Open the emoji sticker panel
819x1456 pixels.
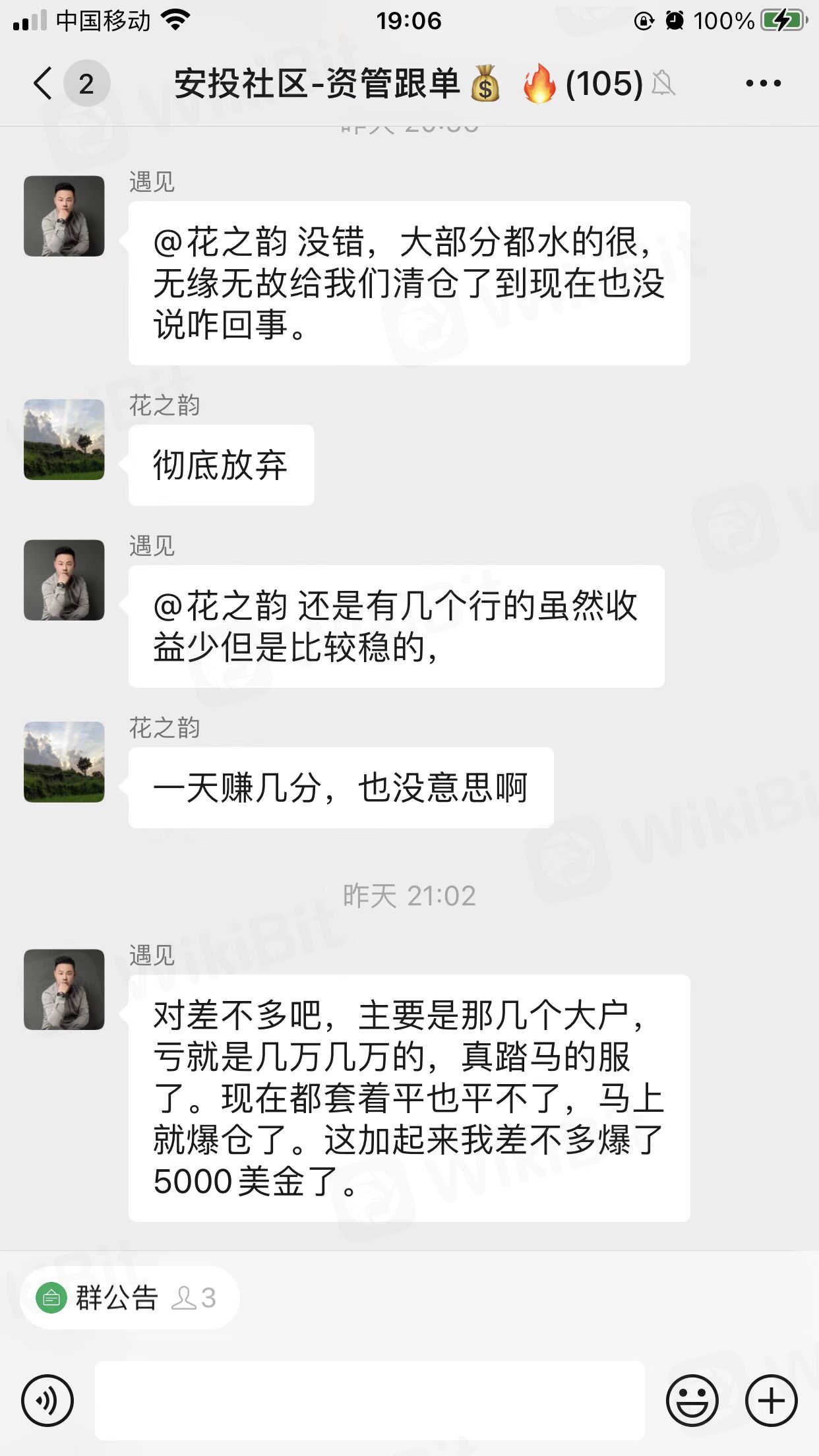[692, 1401]
